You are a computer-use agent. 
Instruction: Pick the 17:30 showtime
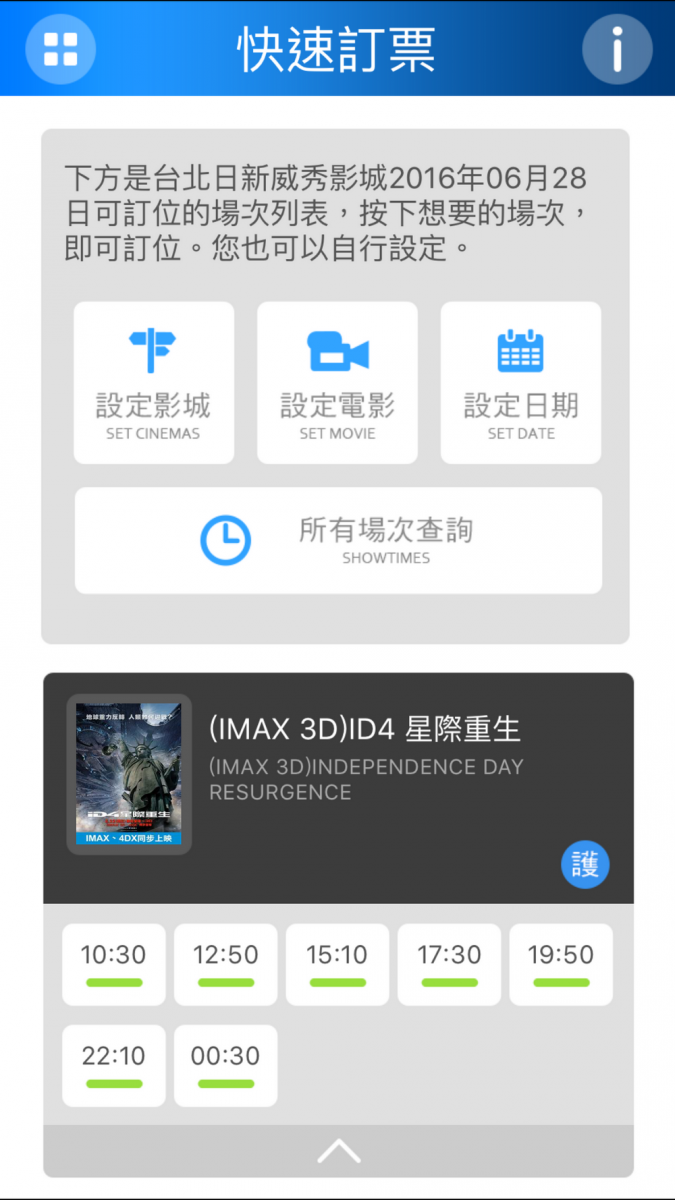tap(449, 964)
